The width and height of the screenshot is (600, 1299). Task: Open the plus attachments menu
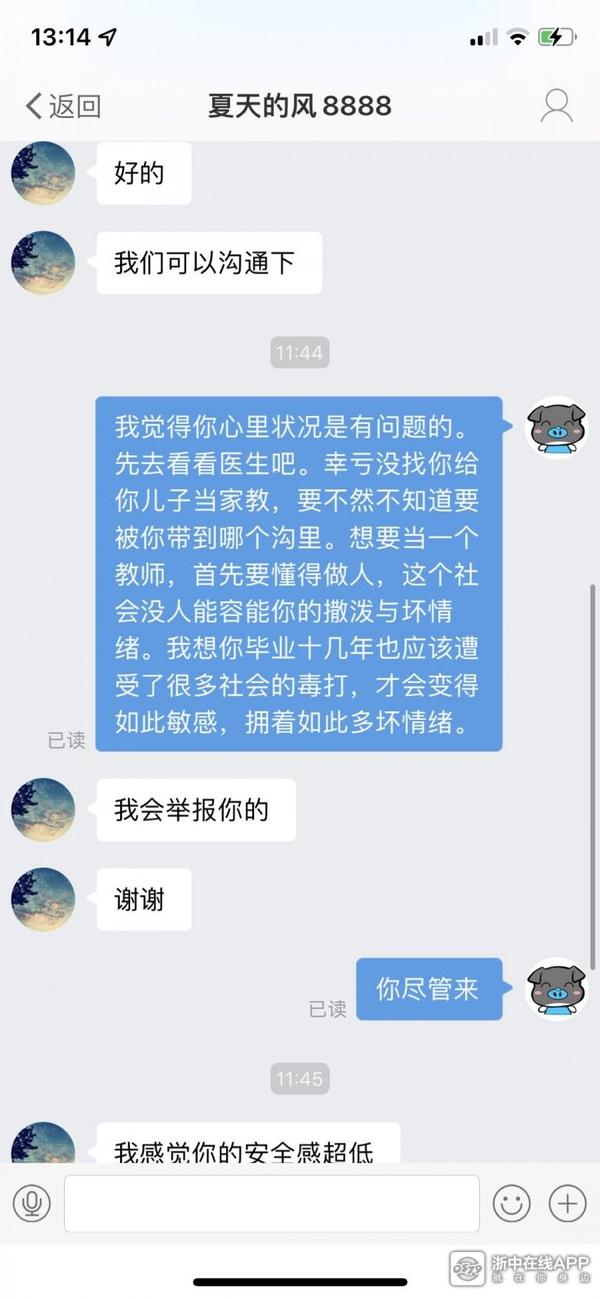click(567, 1203)
